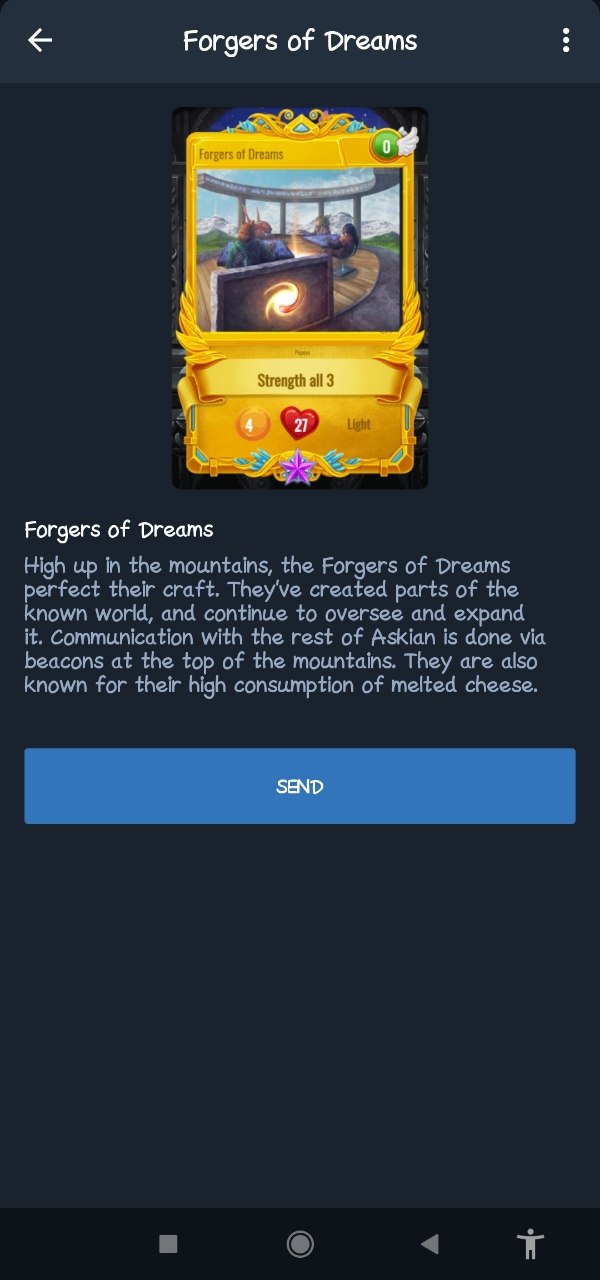Open recent apps with the square button
This screenshot has height=1280, width=600.
[168, 1244]
